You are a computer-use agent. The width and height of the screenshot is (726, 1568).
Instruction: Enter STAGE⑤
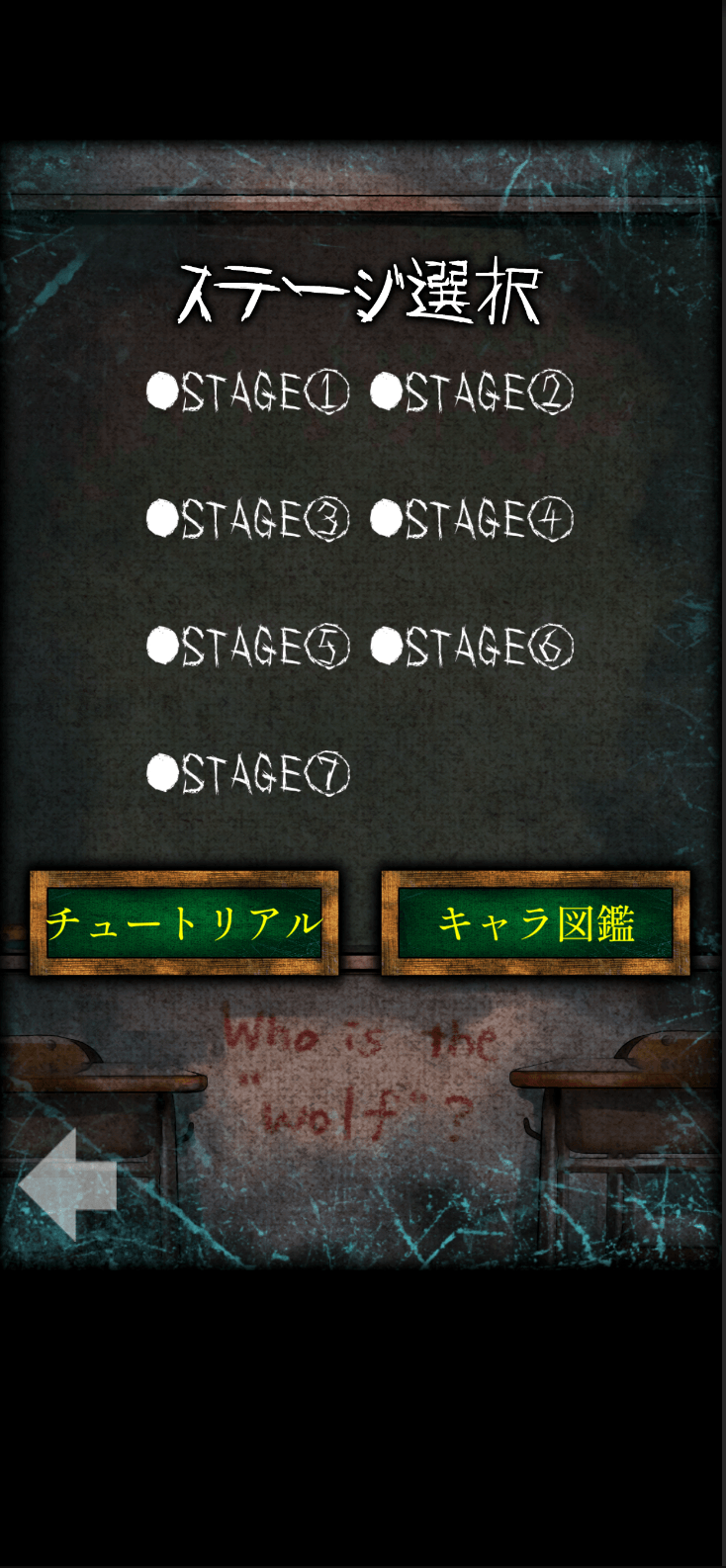[248, 648]
